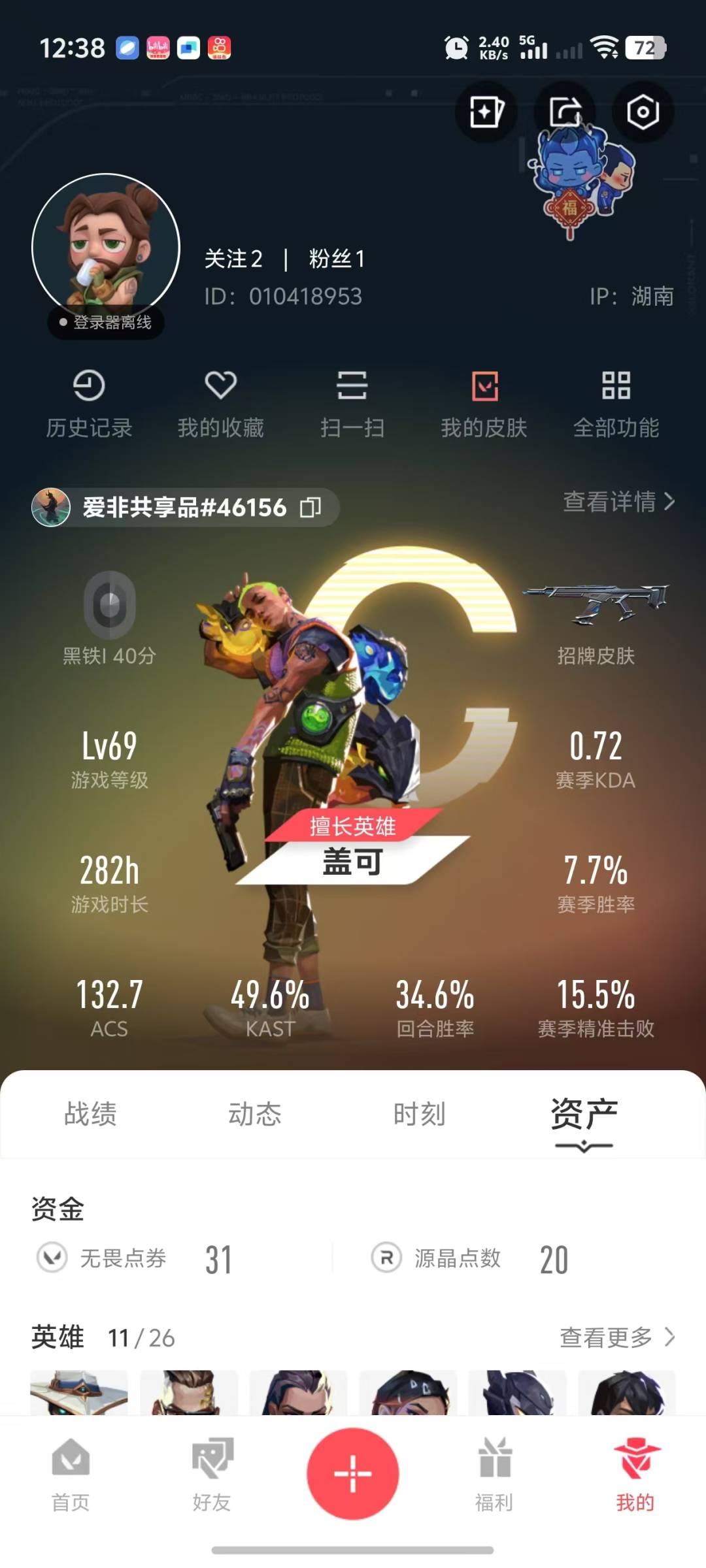Open the profile avatar picture

pyautogui.click(x=106, y=247)
